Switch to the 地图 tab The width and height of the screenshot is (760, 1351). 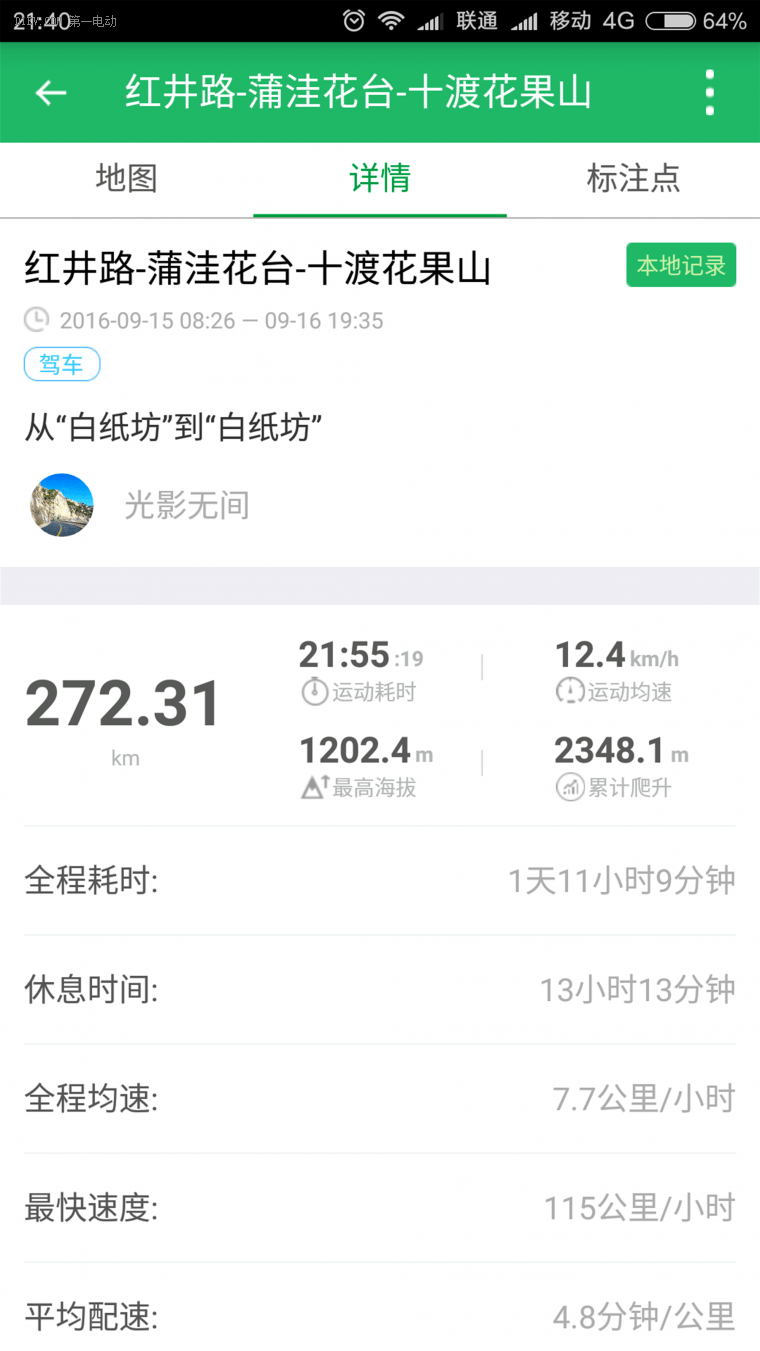pyautogui.click(x=126, y=179)
